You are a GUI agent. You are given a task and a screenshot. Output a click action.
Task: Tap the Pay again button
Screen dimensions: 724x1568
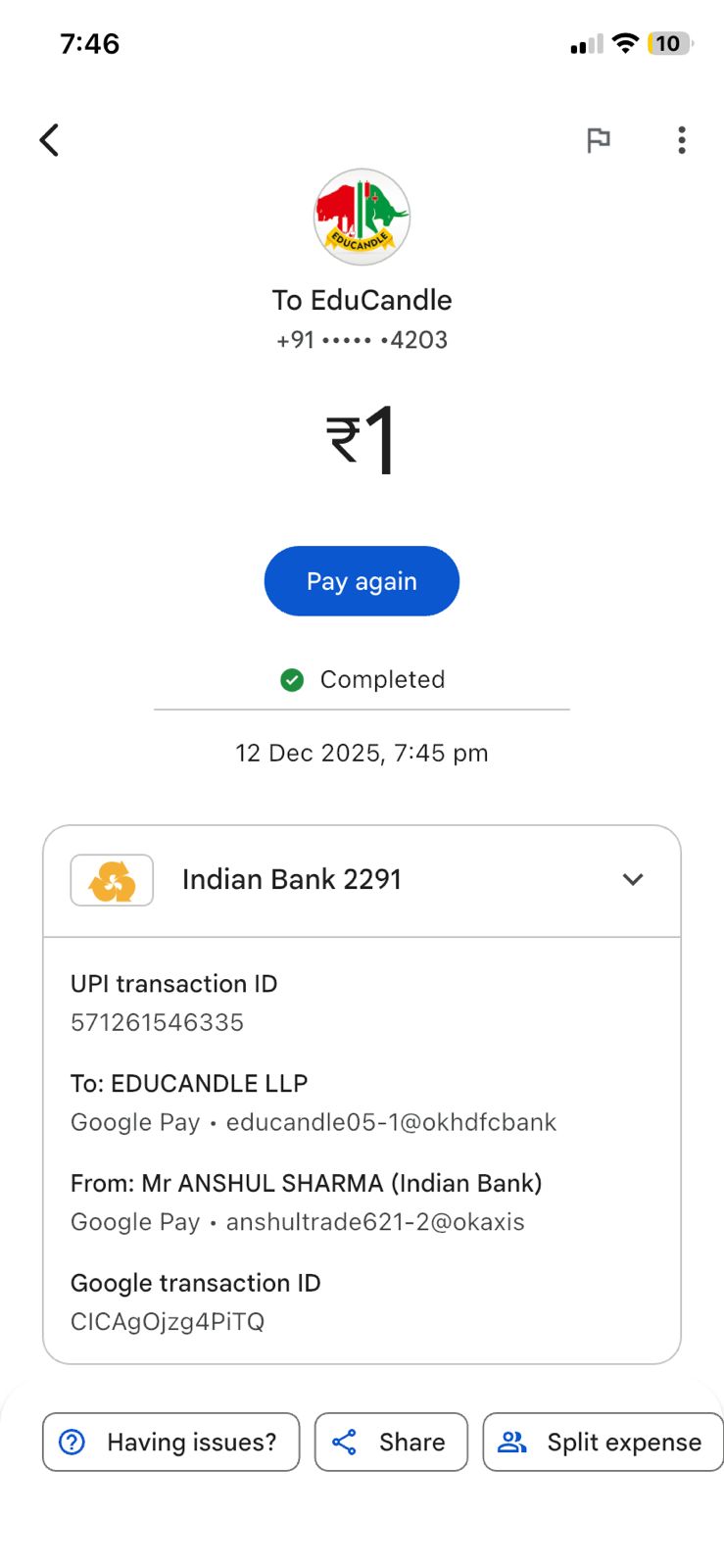click(362, 581)
